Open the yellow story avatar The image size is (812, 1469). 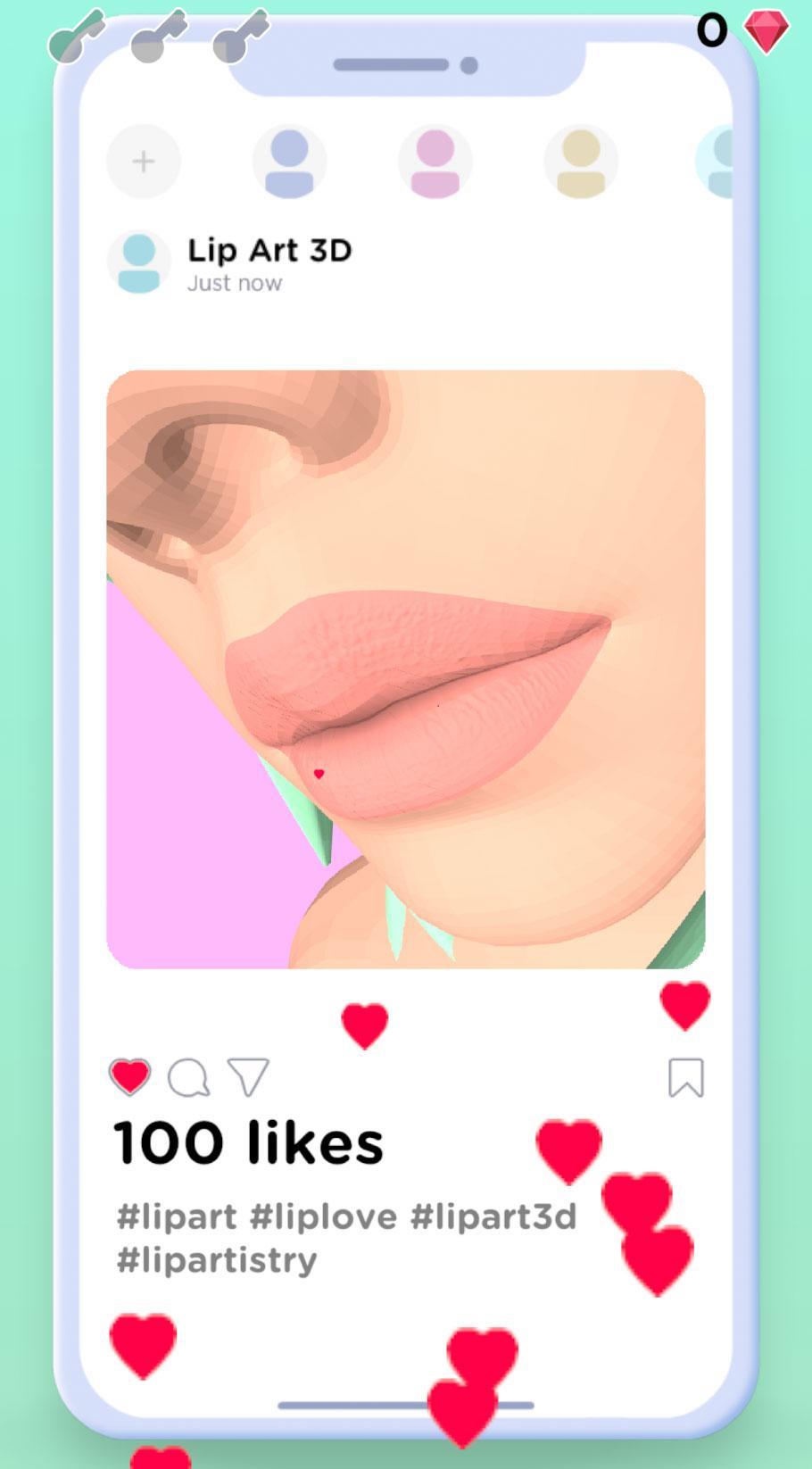[580, 162]
